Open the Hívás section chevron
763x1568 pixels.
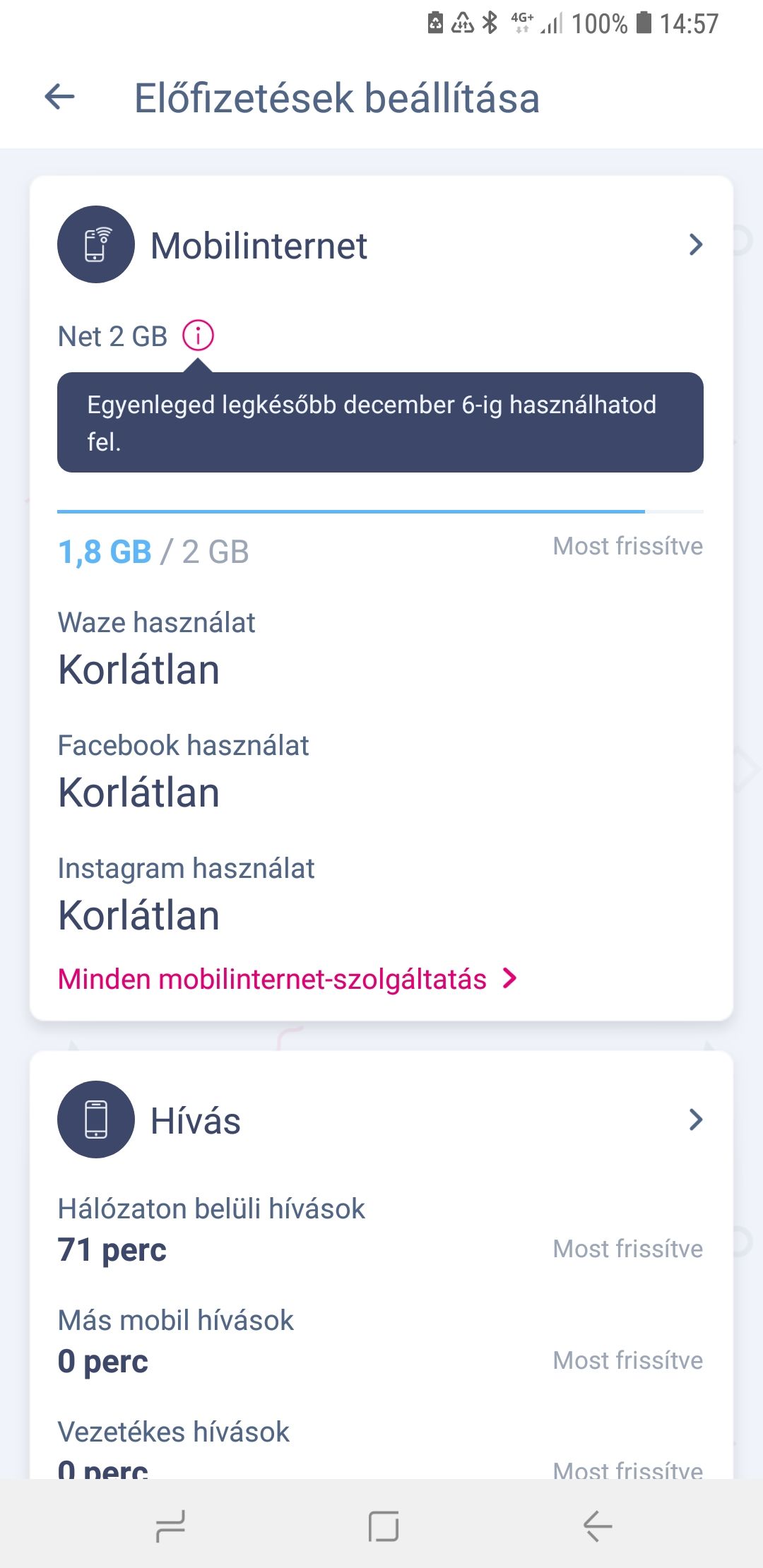[696, 1119]
